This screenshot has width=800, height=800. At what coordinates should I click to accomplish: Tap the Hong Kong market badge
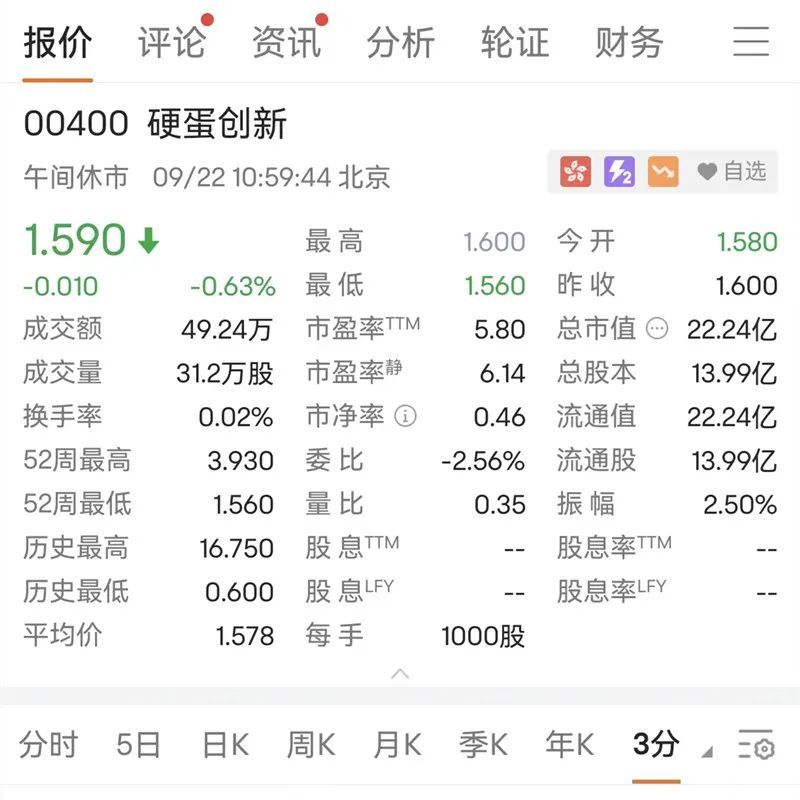coord(575,172)
